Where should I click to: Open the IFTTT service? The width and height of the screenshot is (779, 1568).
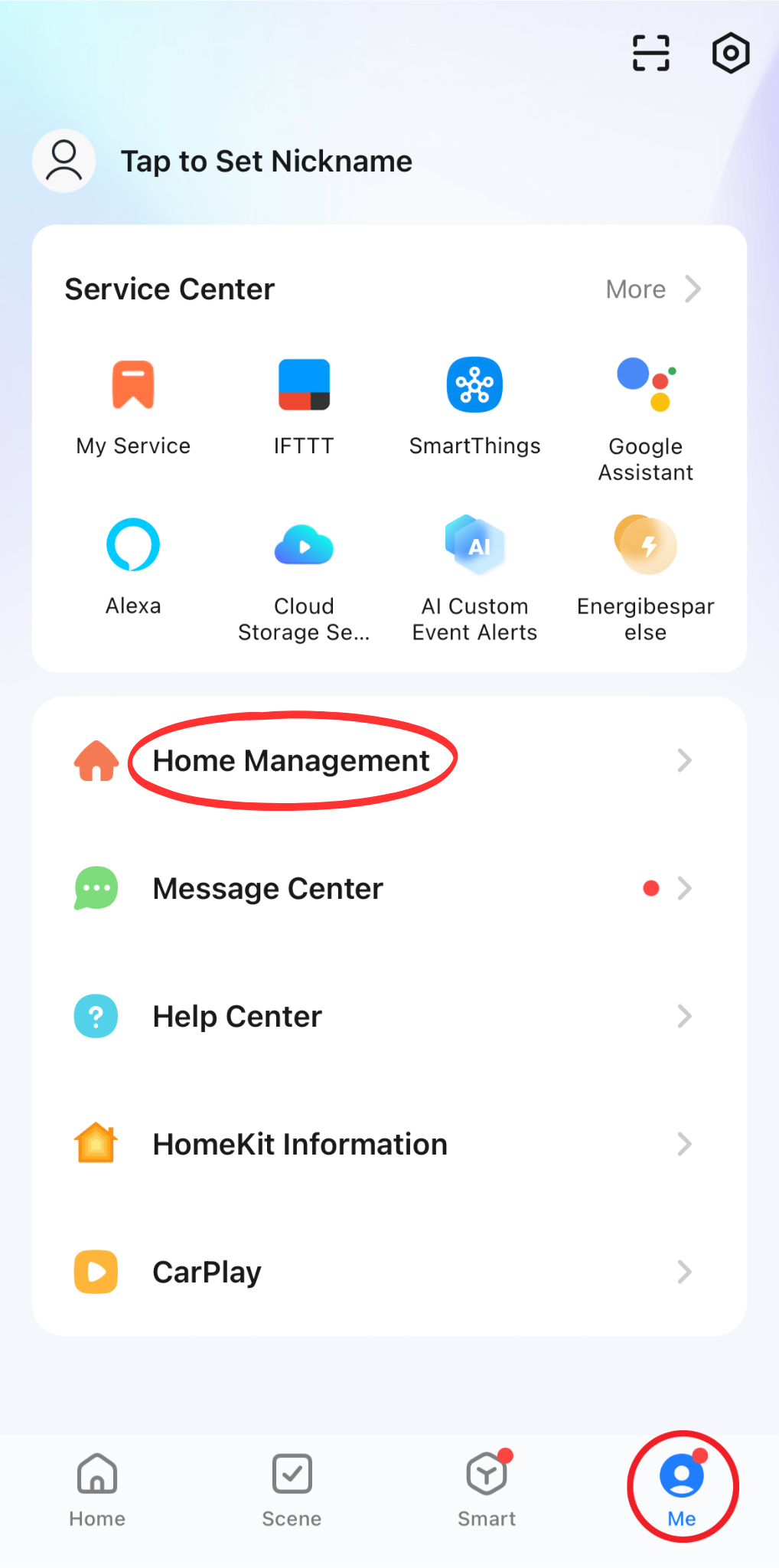(304, 407)
